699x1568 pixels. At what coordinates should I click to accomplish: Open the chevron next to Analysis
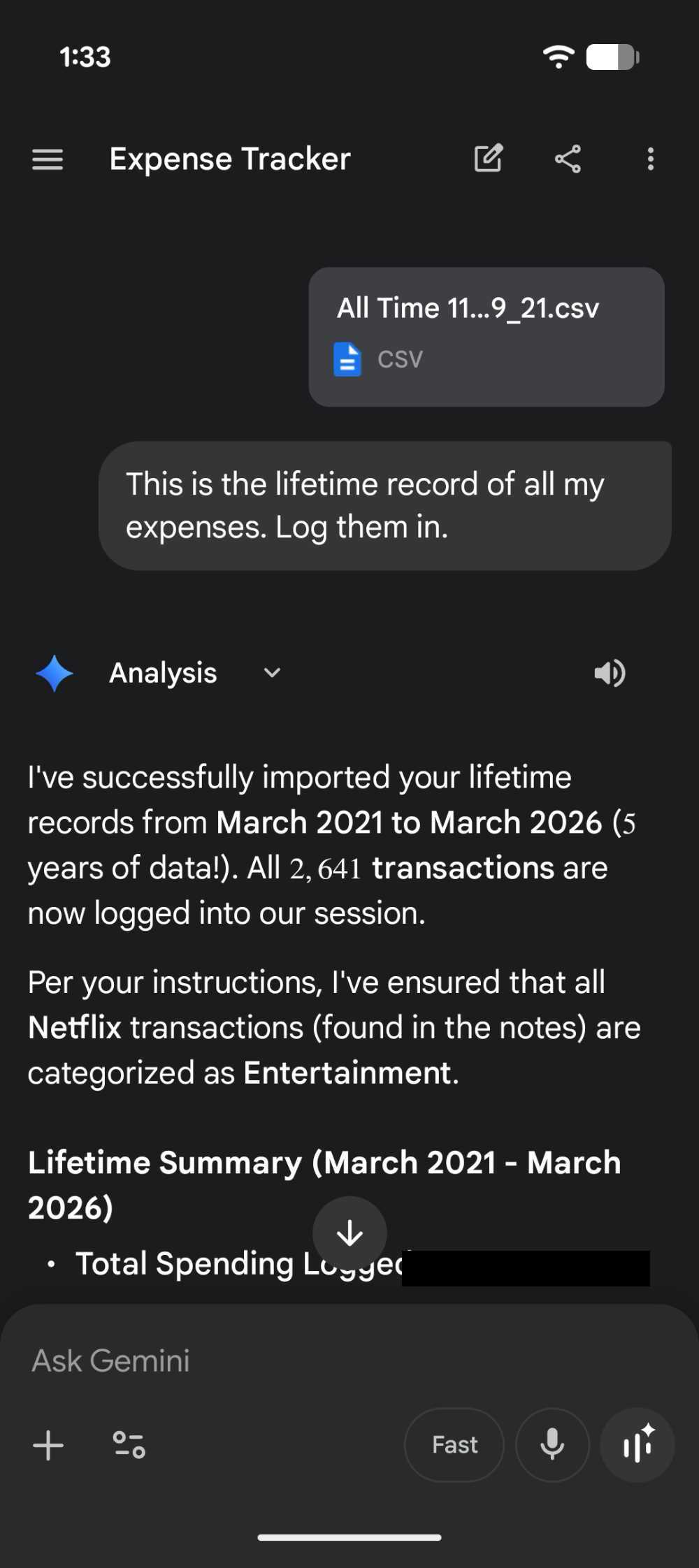coord(272,673)
